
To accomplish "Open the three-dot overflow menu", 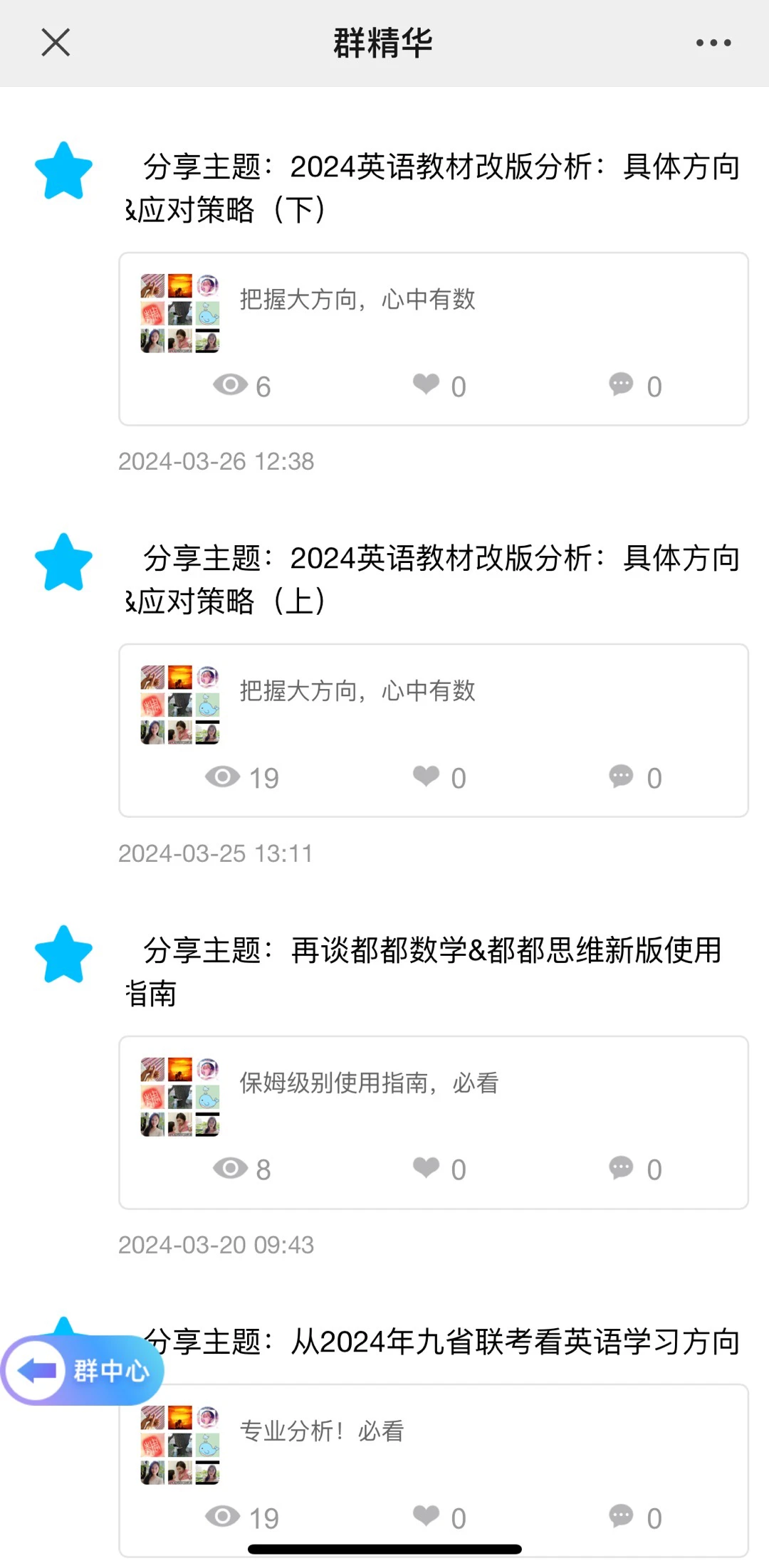I will pyautogui.click(x=713, y=43).
